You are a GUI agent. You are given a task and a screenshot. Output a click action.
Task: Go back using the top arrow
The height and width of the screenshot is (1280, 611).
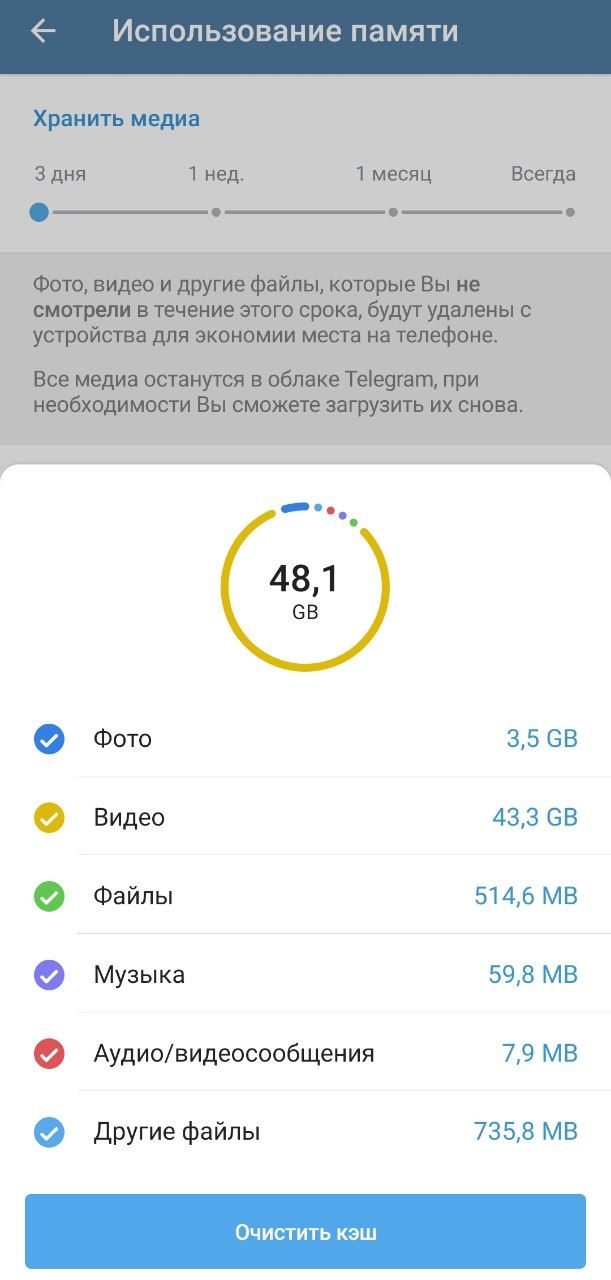[x=43, y=31]
